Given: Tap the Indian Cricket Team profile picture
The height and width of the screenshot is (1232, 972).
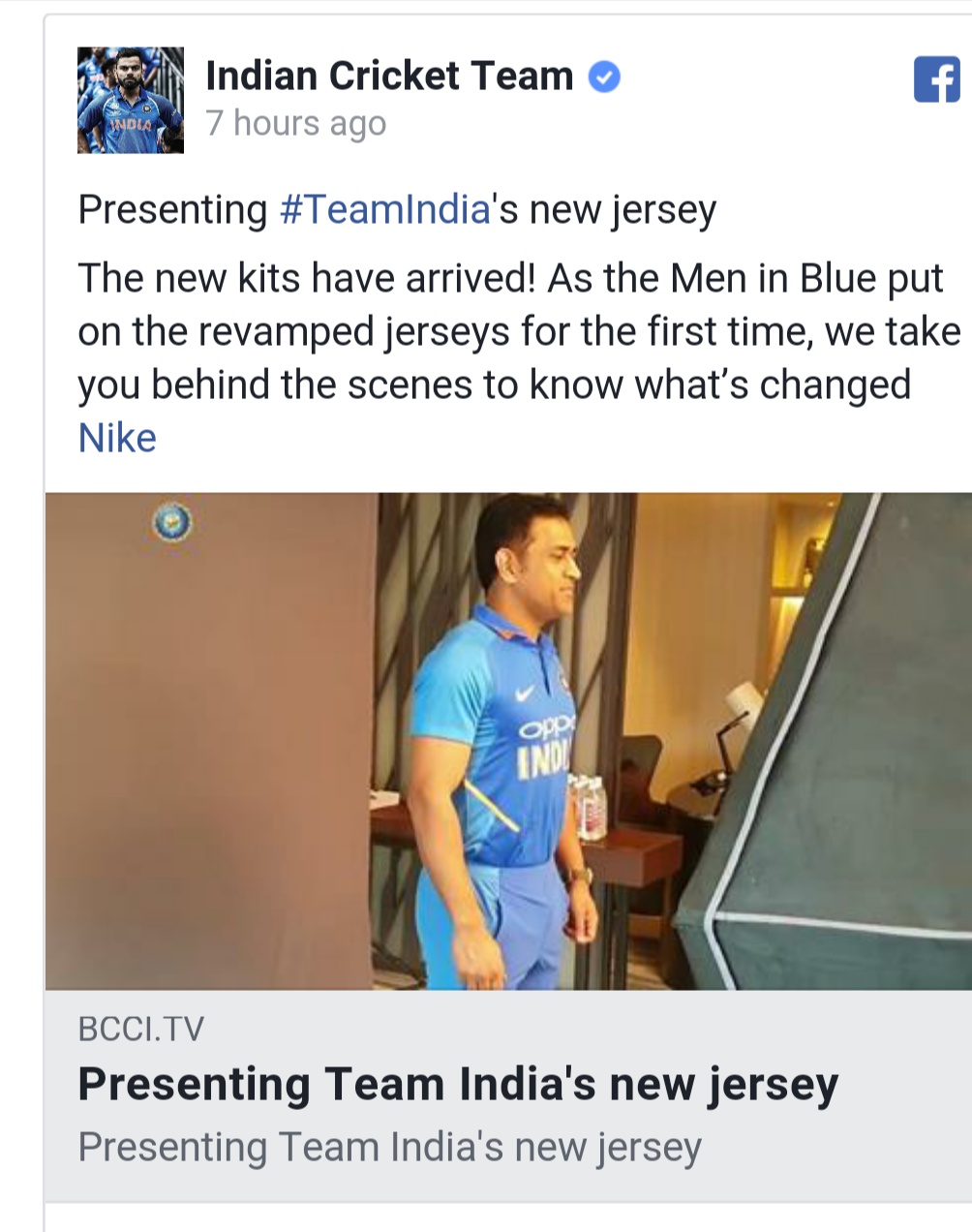Looking at the screenshot, I should (x=131, y=100).
